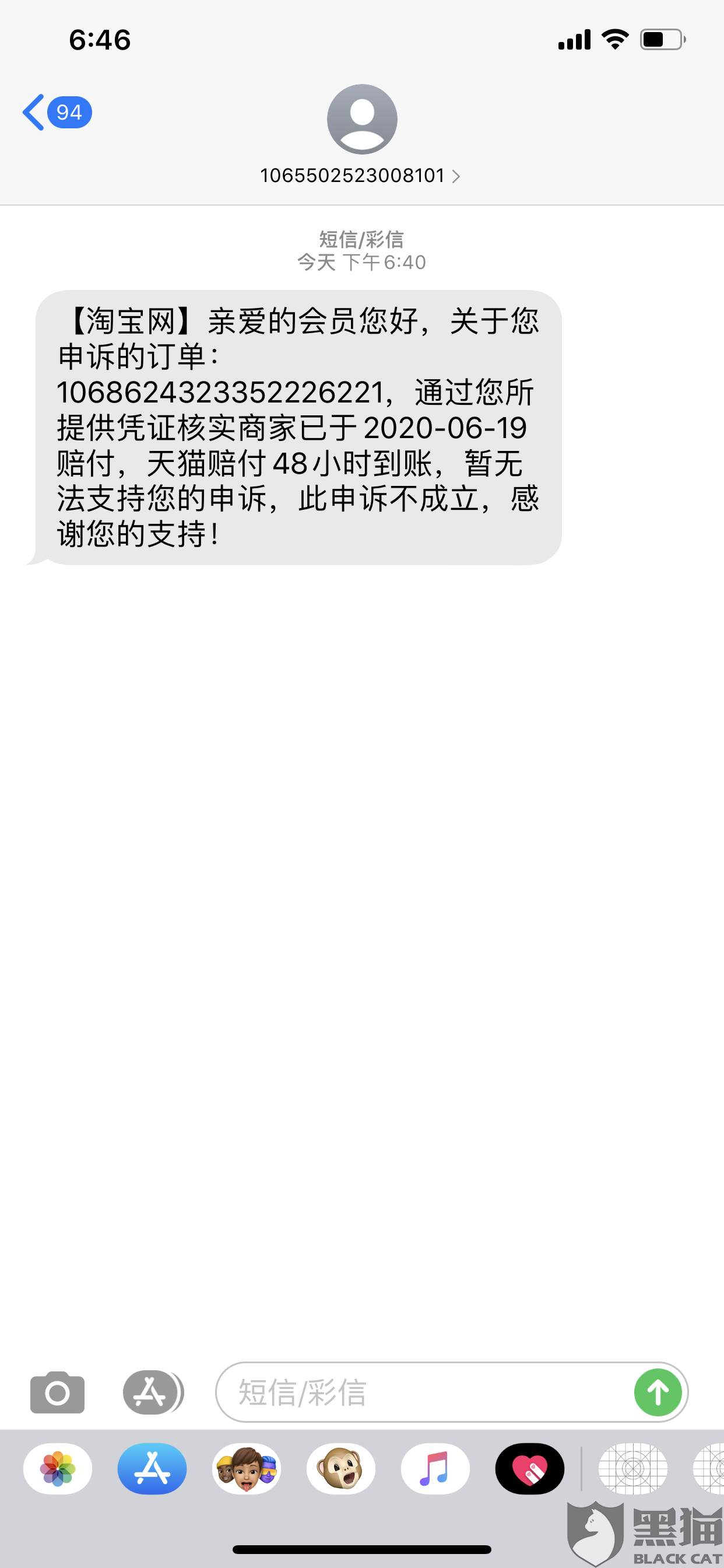724x1568 pixels.
Task: Tap the 短信/彩信 message input field
Action: pos(424,1392)
